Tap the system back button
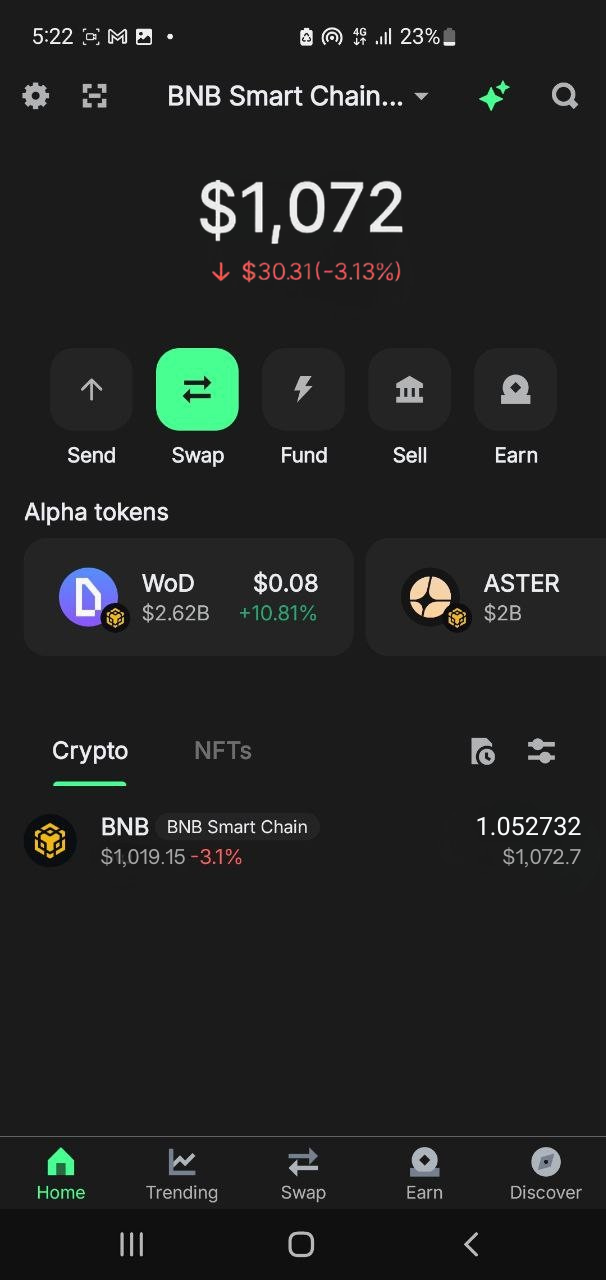 471,1244
